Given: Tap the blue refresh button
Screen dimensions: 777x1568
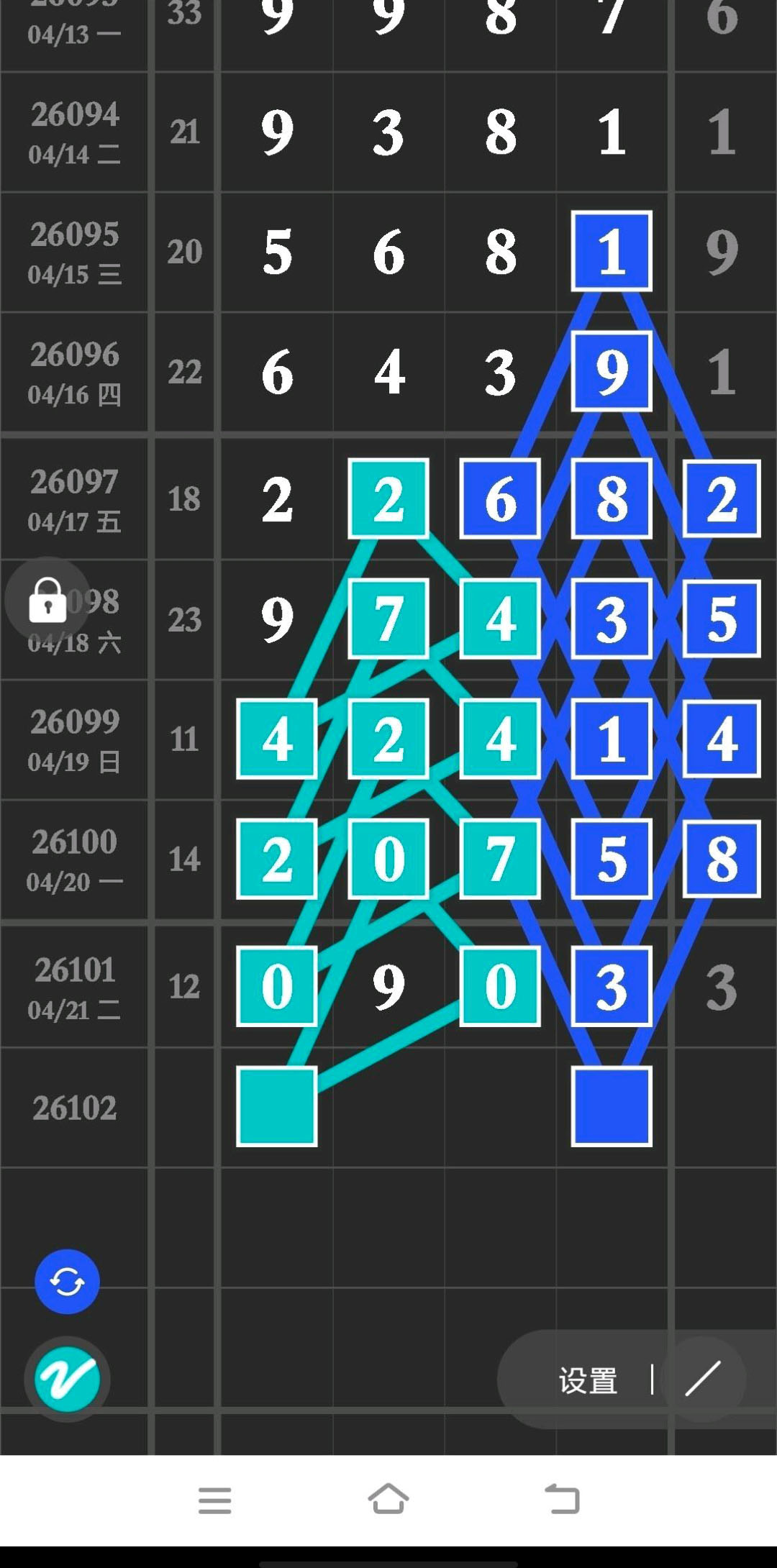Looking at the screenshot, I should pyautogui.click(x=67, y=1282).
